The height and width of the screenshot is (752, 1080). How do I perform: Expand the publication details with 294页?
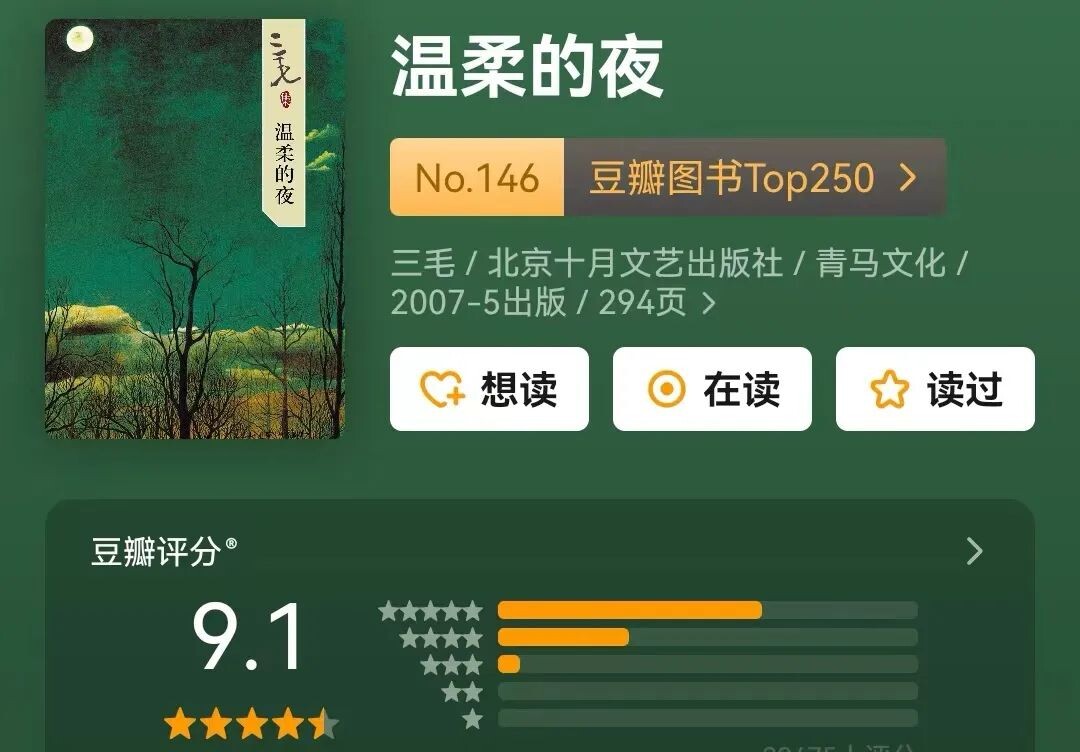709,302
